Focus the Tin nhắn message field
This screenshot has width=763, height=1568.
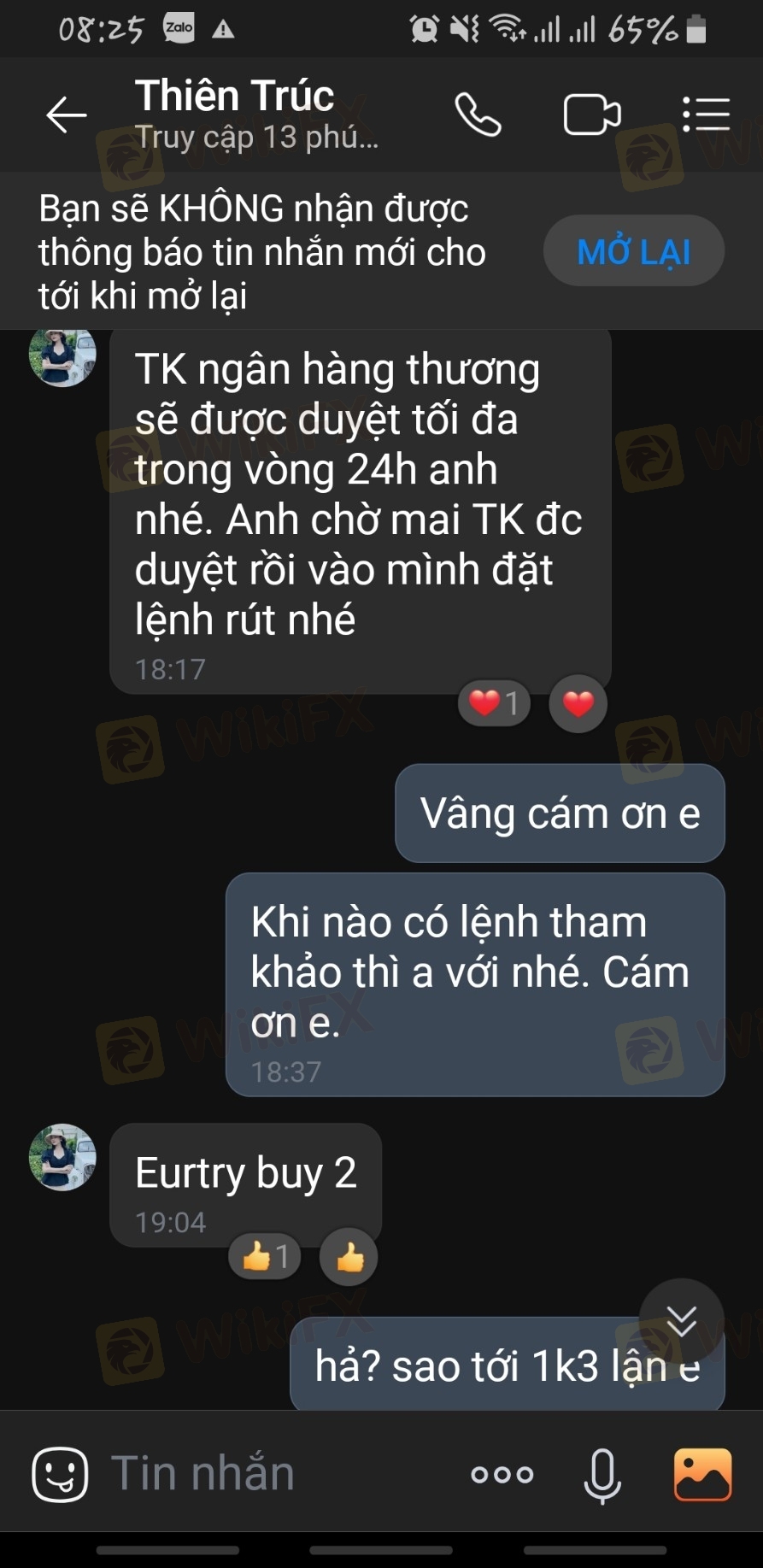[x=273, y=1474]
